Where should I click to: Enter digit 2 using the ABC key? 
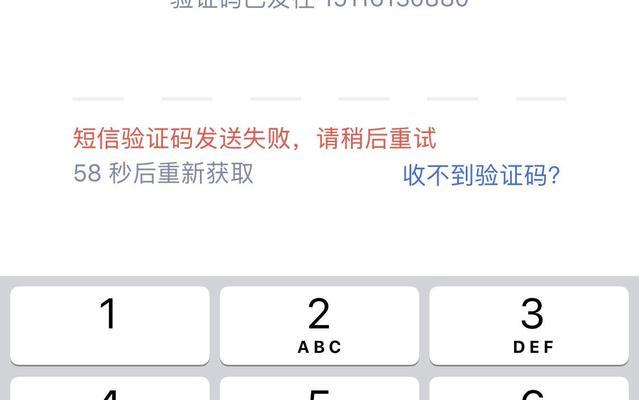319,325
